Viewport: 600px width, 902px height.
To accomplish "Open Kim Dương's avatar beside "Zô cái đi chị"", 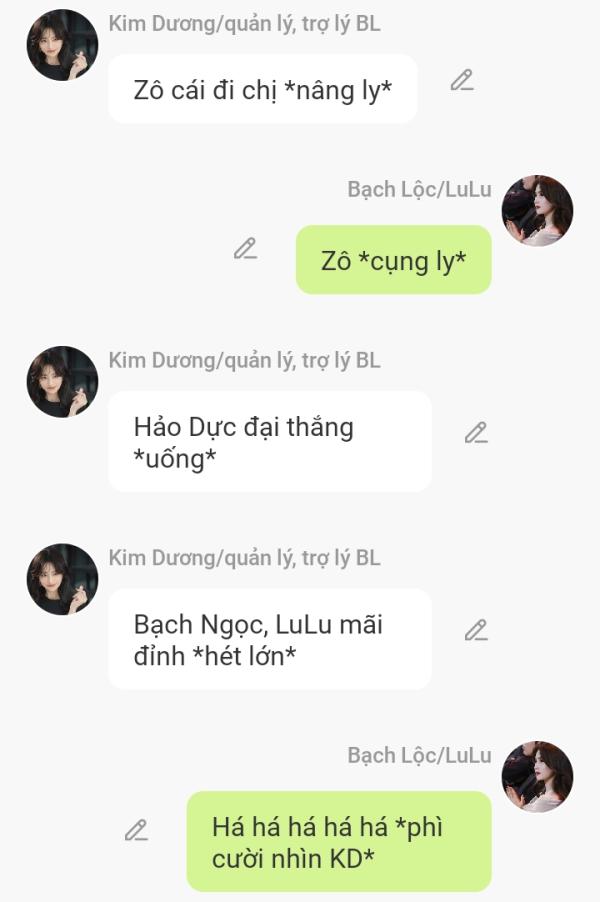I will point(62,45).
